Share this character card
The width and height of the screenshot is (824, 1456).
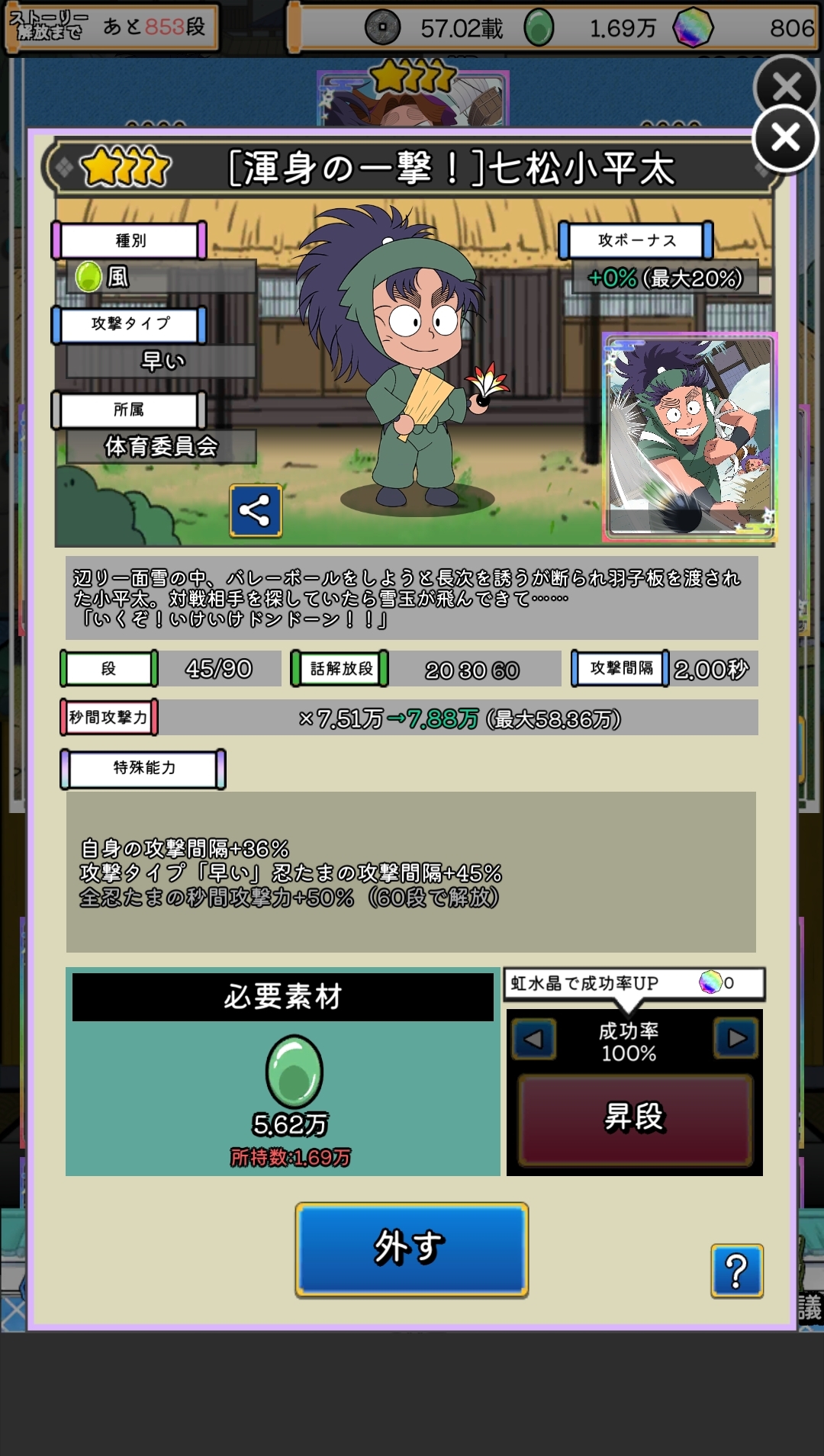256,511
